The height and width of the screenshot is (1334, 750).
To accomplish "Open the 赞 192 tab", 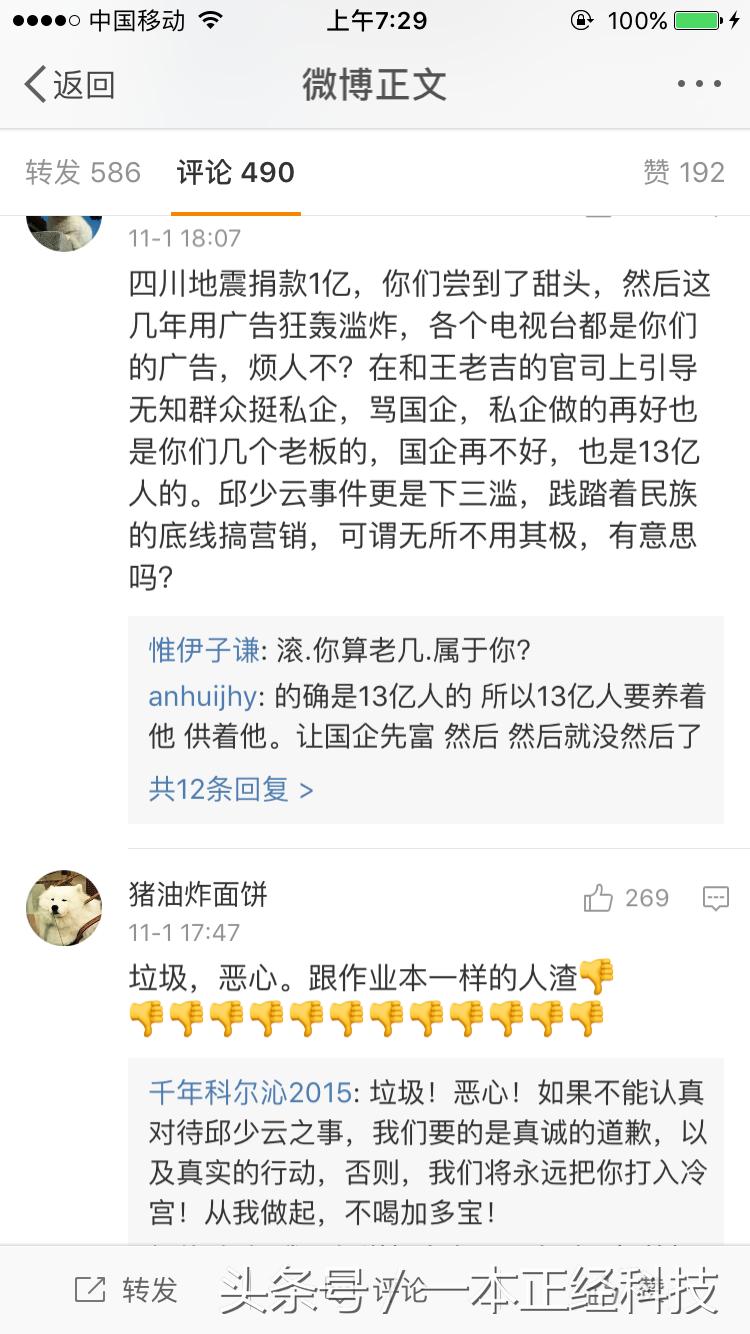I will (684, 172).
